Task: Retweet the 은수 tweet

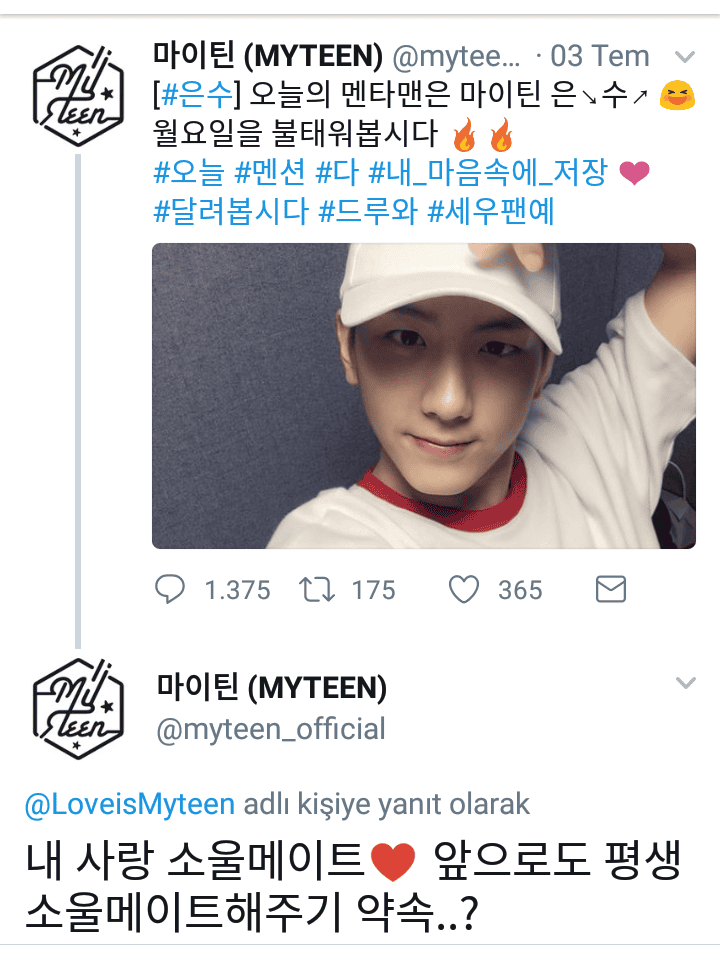Action: [317, 590]
